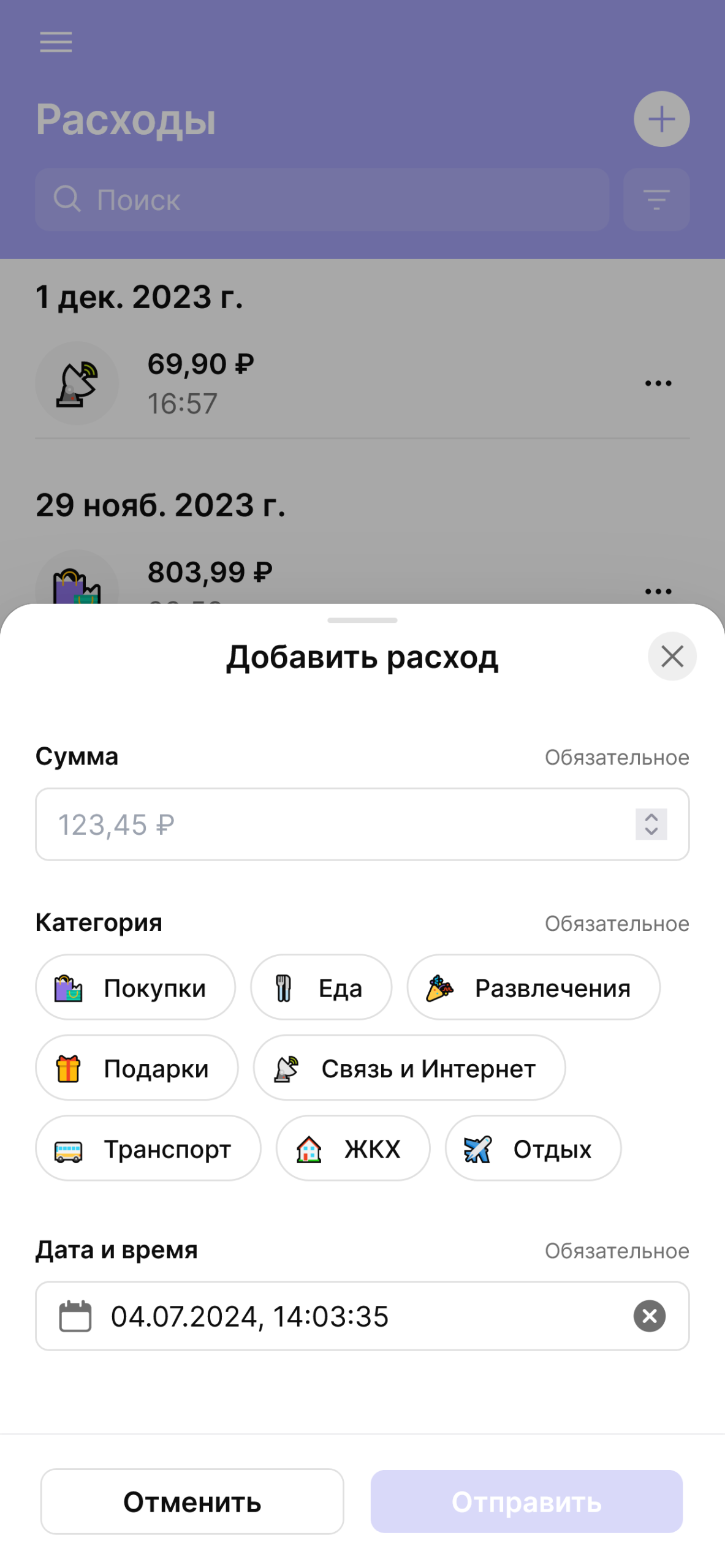Pick the ЖКХ category
The image size is (725, 1568).
(352, 1148)
